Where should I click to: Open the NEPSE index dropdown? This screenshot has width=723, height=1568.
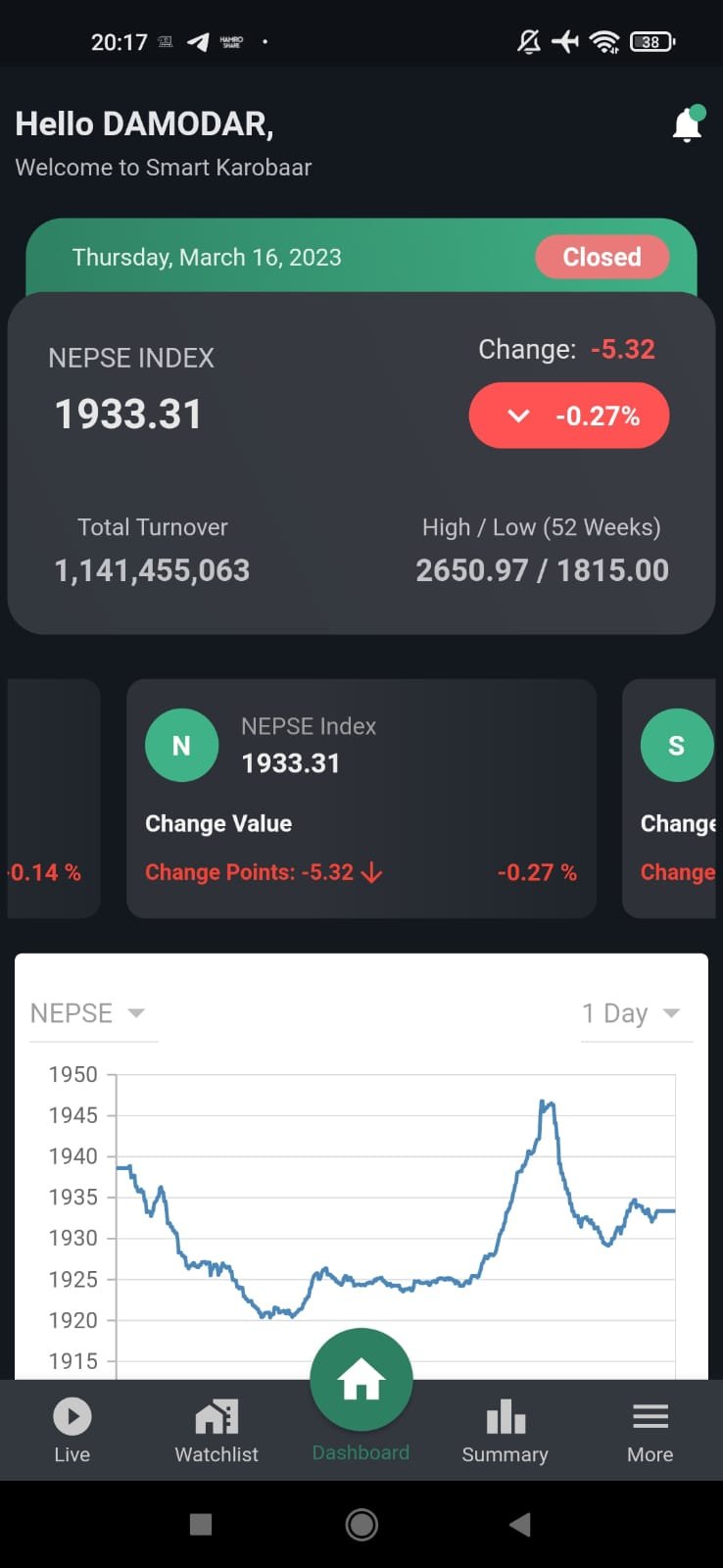click(88, 1013)
